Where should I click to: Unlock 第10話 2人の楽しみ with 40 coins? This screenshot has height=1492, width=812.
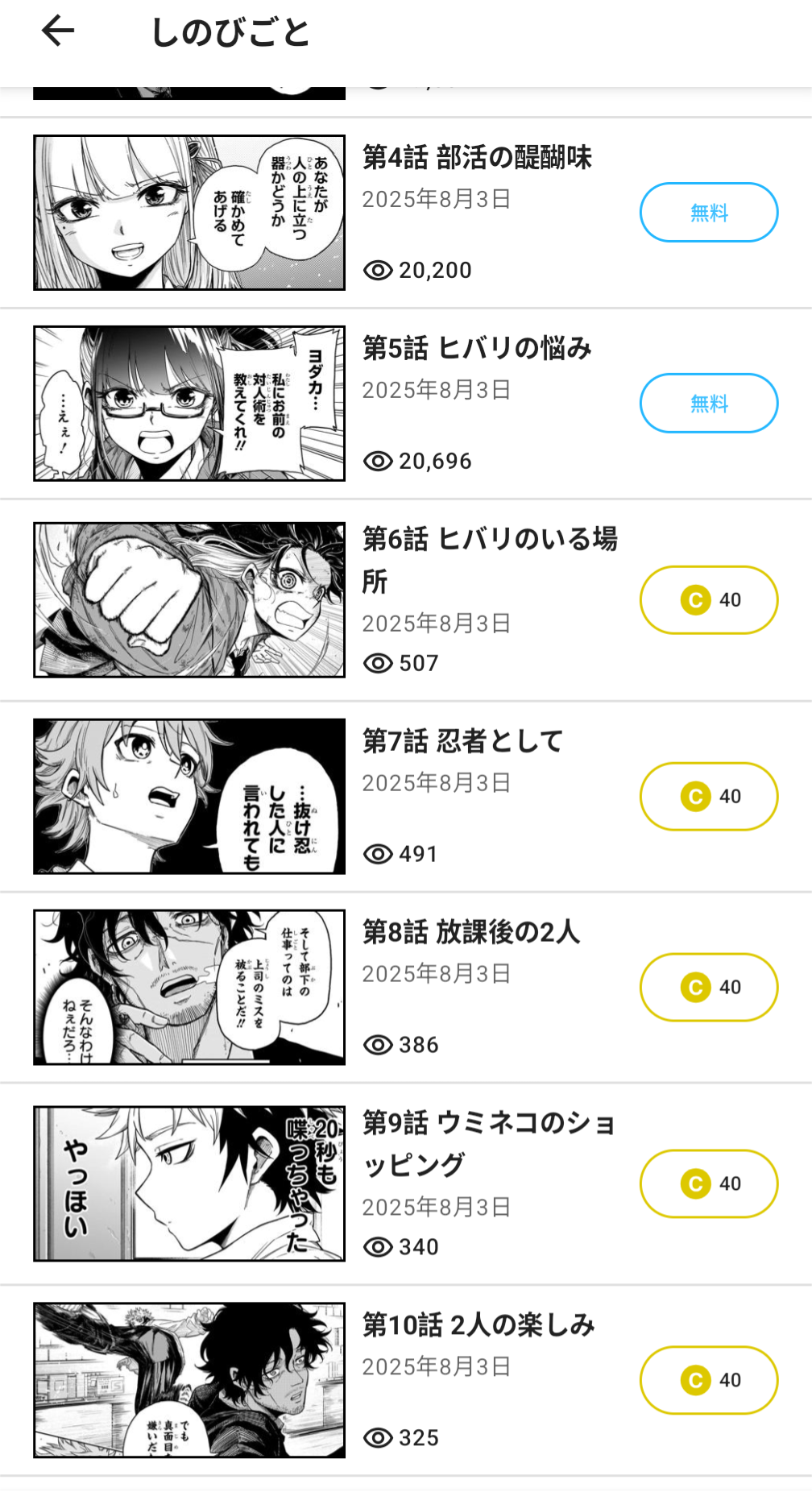[x=708, y=1381]
